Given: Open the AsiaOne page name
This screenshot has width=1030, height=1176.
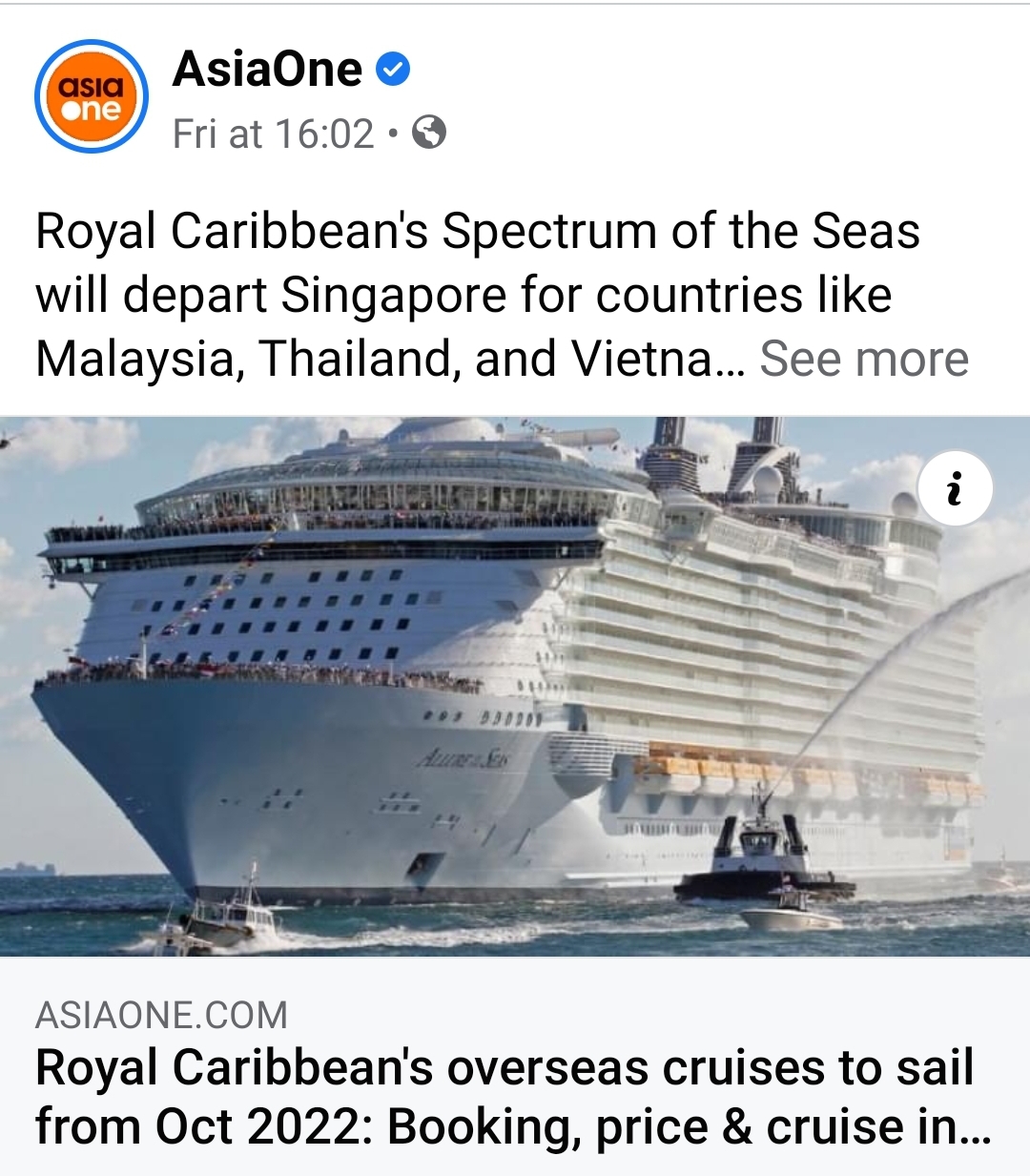Looking at the screenshot, I should 268,70.
